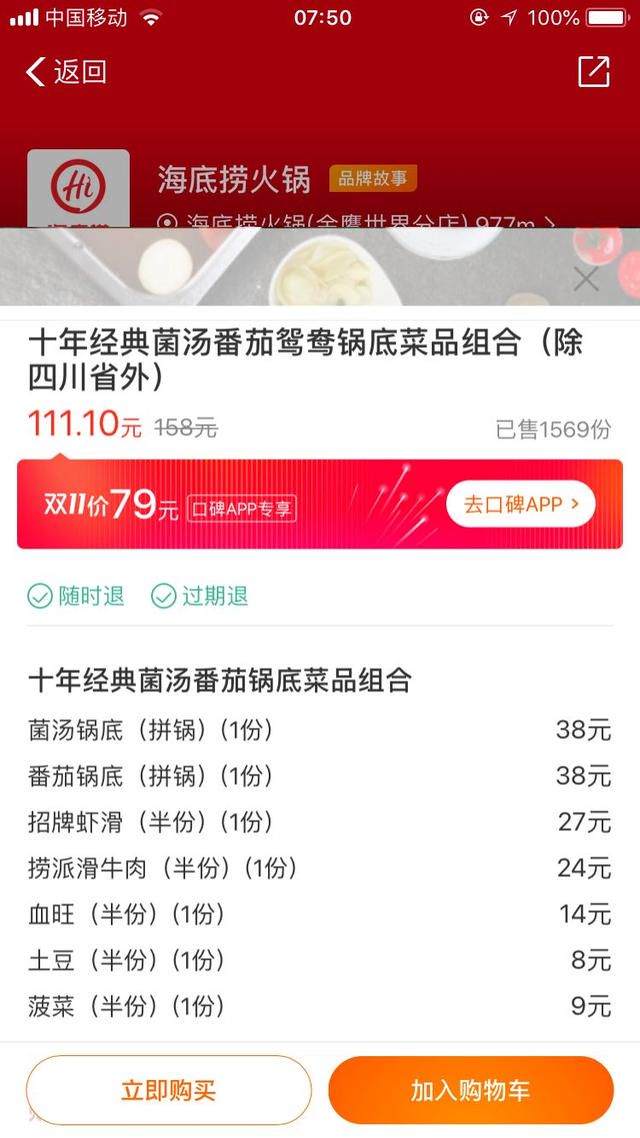640x1138 pixels.
Task: Go back with the 返回 button
Action: click(x=67, y=72)
